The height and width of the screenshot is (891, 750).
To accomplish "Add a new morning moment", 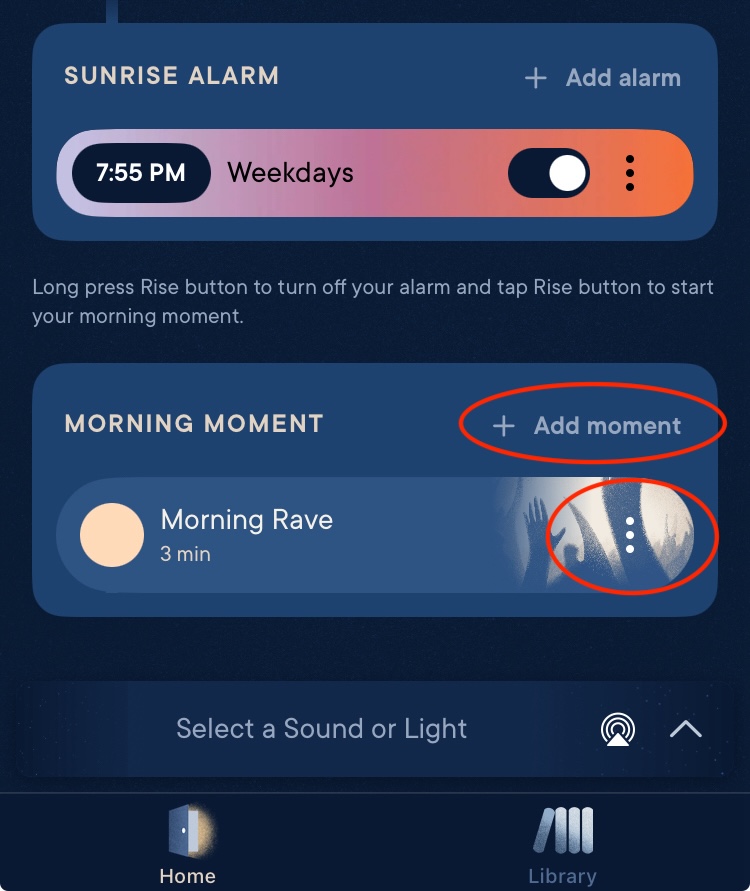I will tap(588, 426).
